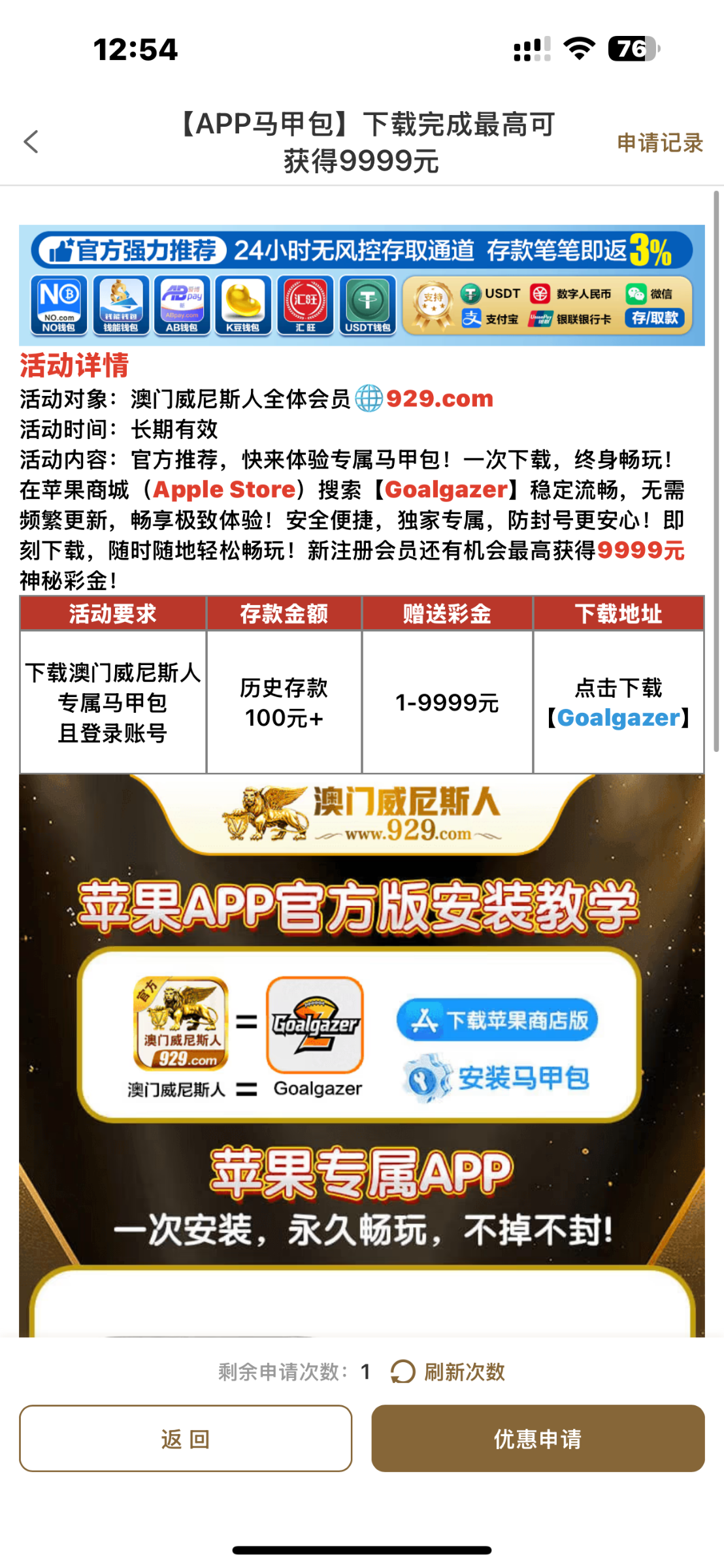Go back using the top-left arrow
The height and width of the screenshot is (1568, 724).
[31, 142]
